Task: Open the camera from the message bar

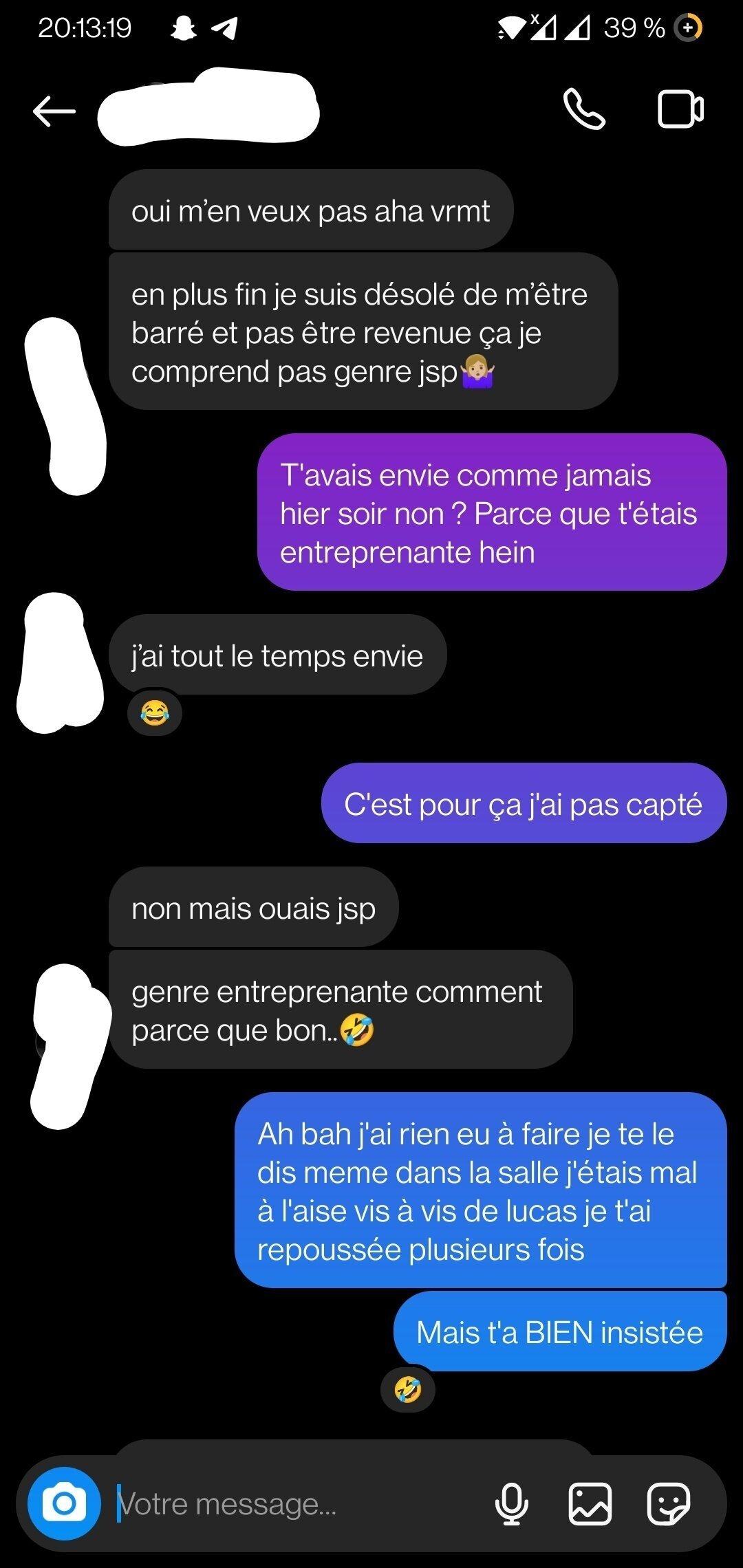Action: point(64,1503)
